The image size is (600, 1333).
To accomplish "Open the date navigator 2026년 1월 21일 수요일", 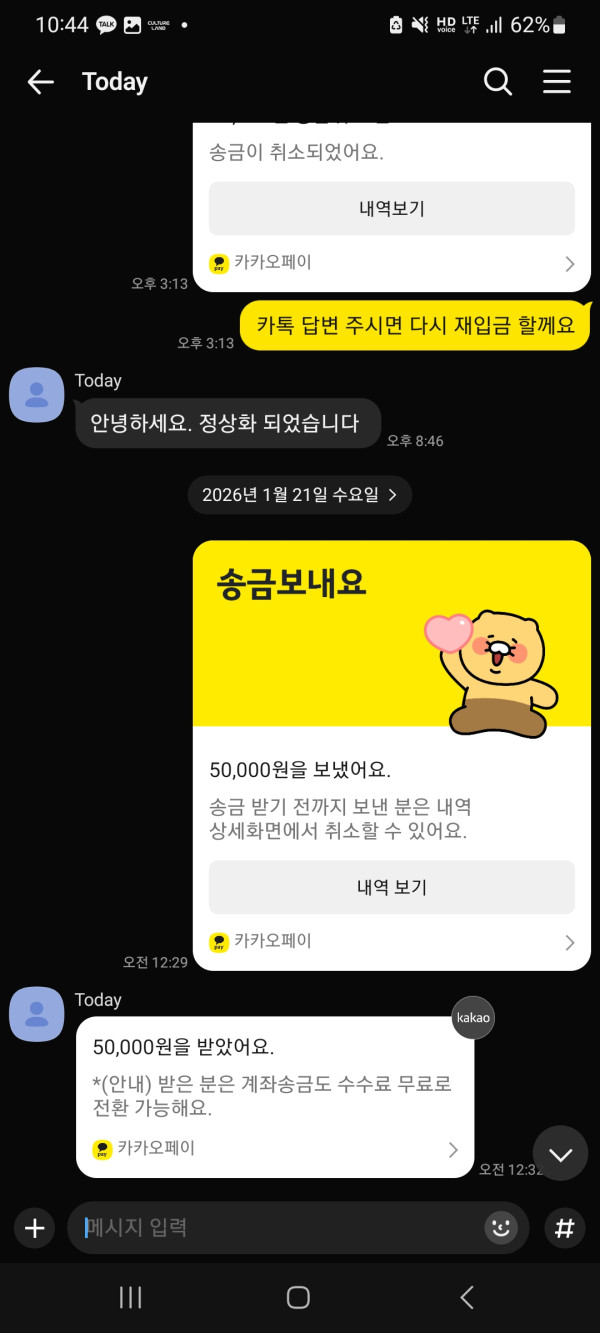I will pyautogui.click(x=300, y=495).
